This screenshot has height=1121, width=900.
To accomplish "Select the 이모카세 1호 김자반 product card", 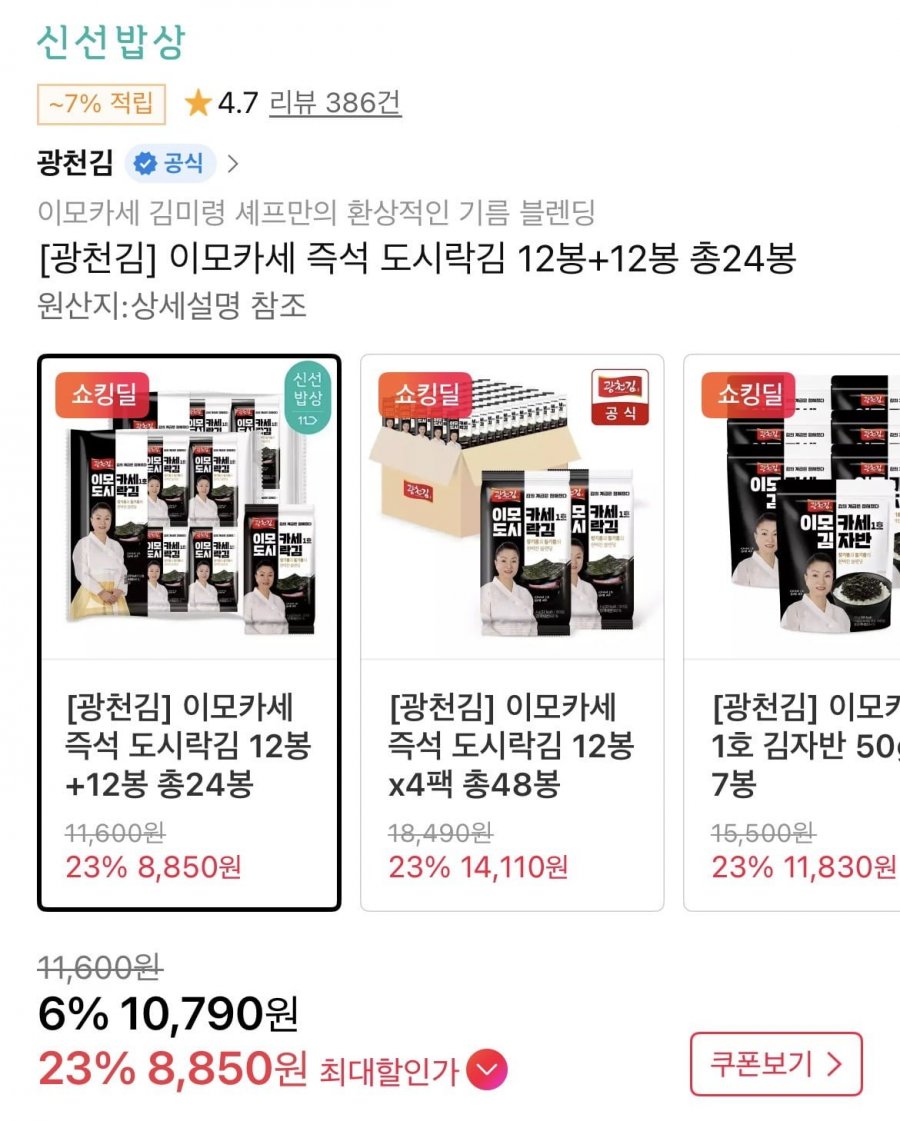I will 792,632.
